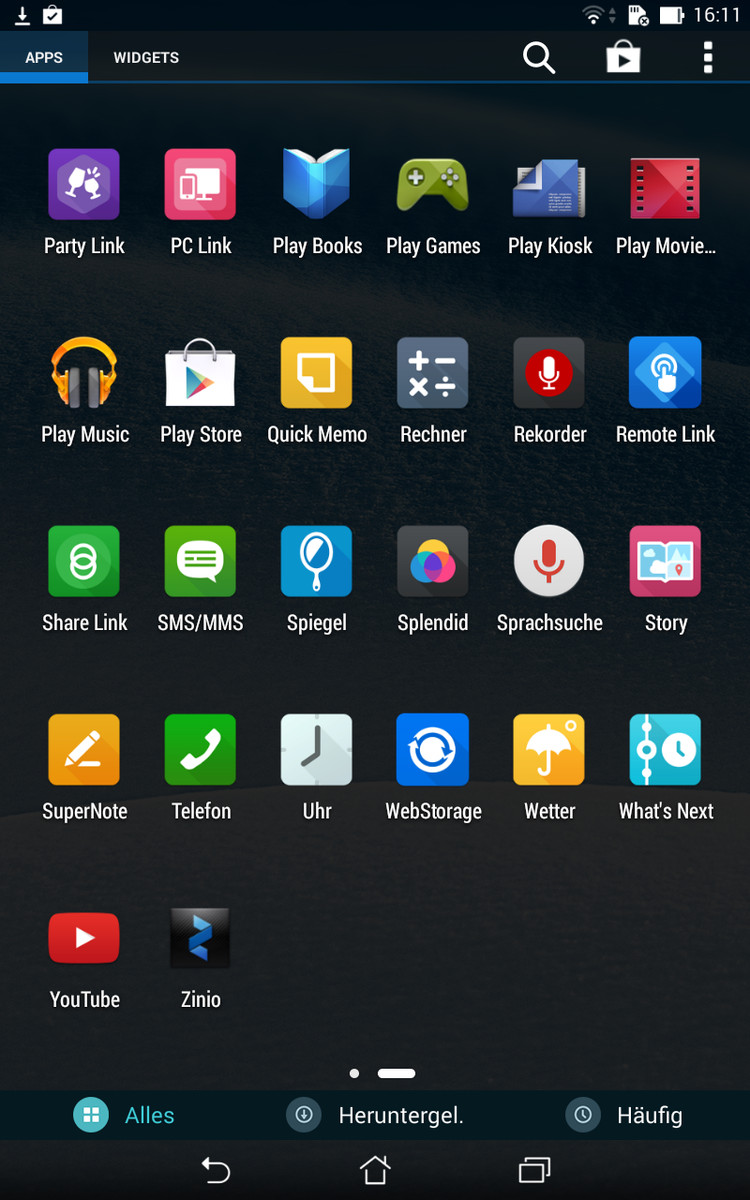Open the app search magnifier
The image size is (750, 1200).
[x=539, y=58]
